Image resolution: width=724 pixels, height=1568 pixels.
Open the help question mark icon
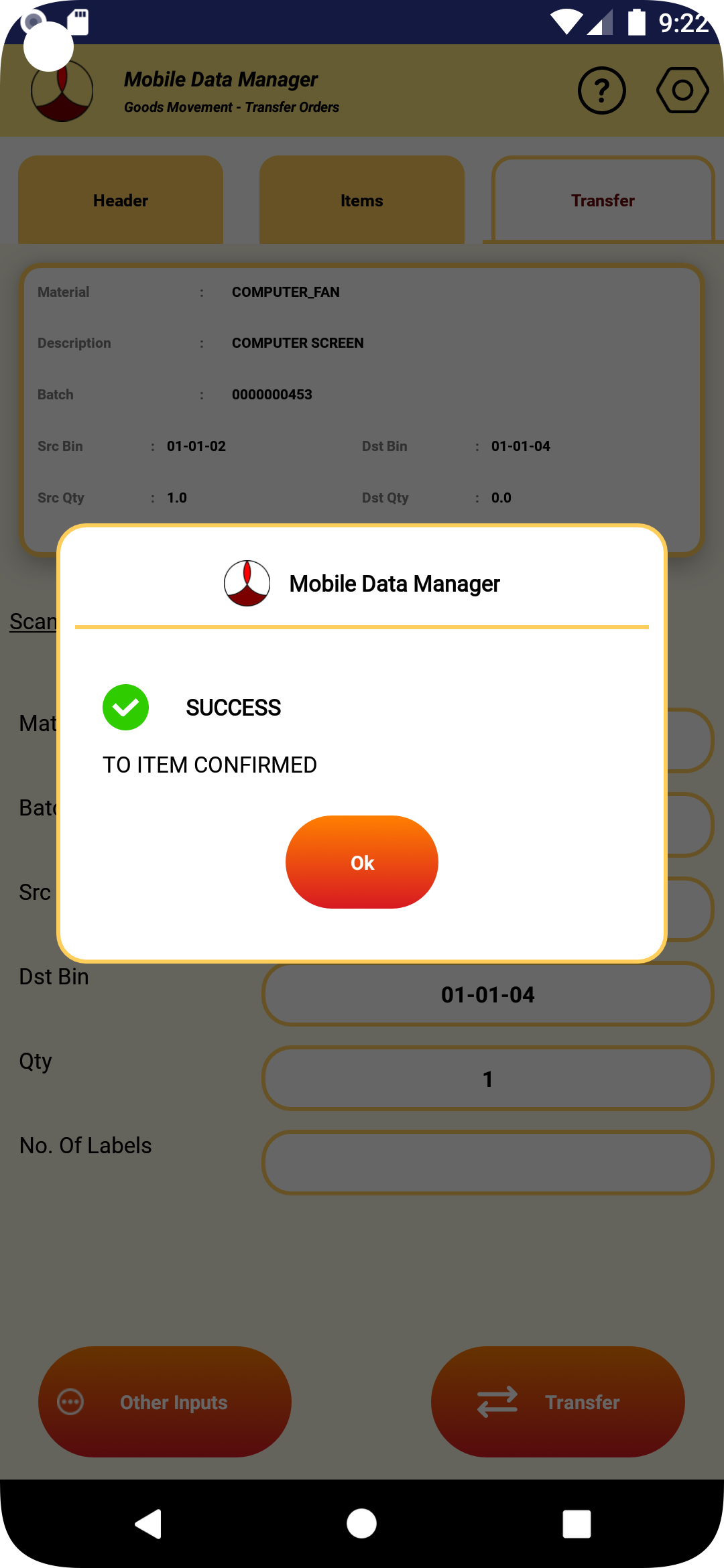[x=601, y=90]
